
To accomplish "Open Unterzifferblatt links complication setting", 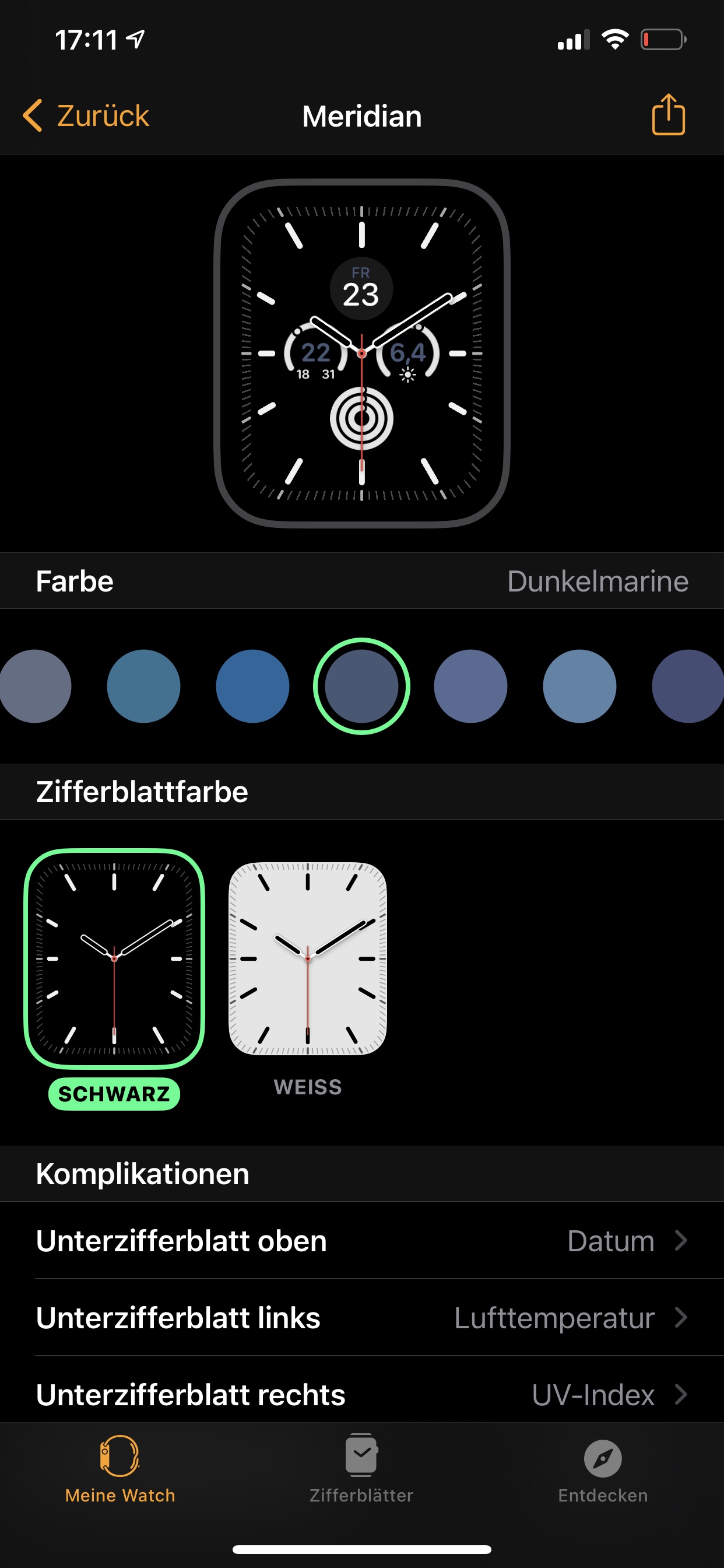I will [361, 1318].
